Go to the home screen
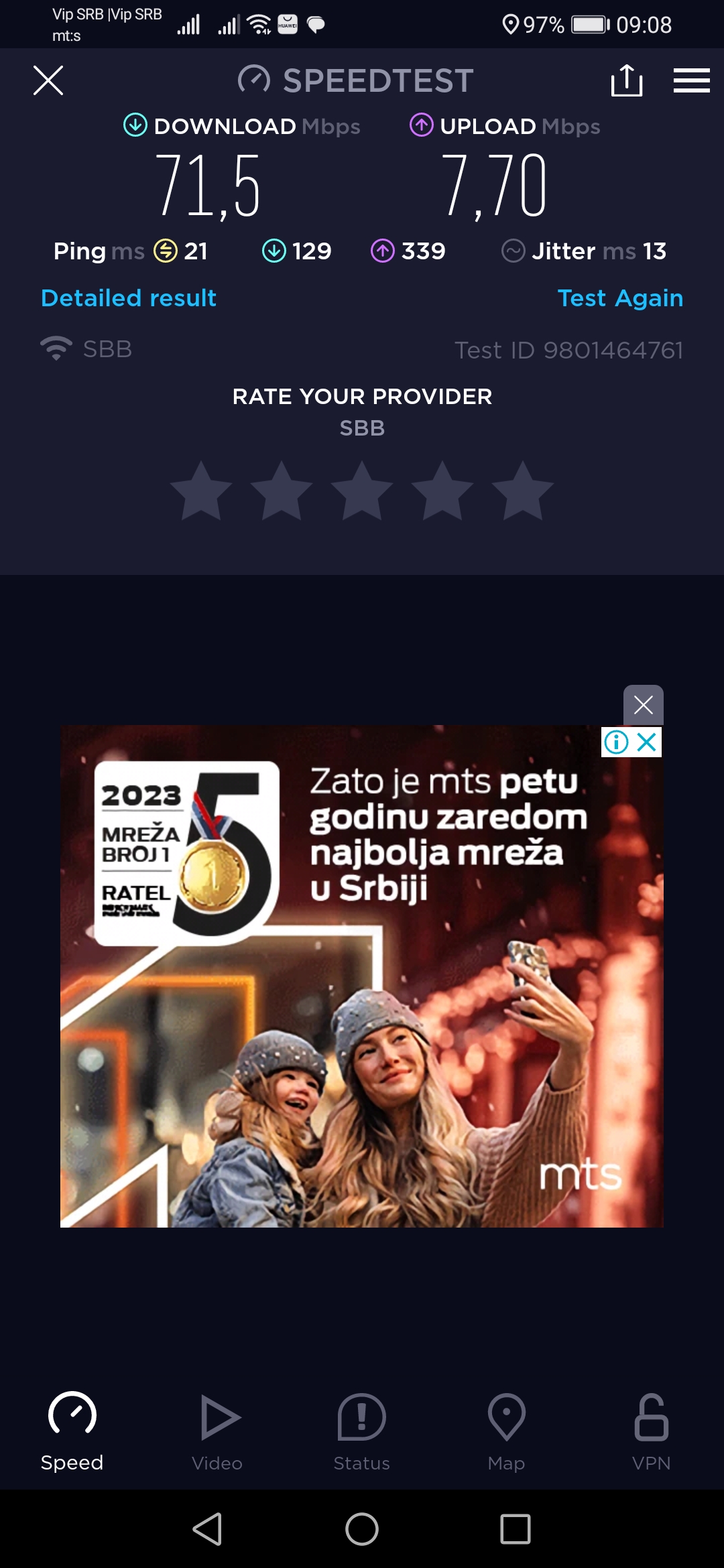The image size is (724, 1568). click(x=362, y=1529)
